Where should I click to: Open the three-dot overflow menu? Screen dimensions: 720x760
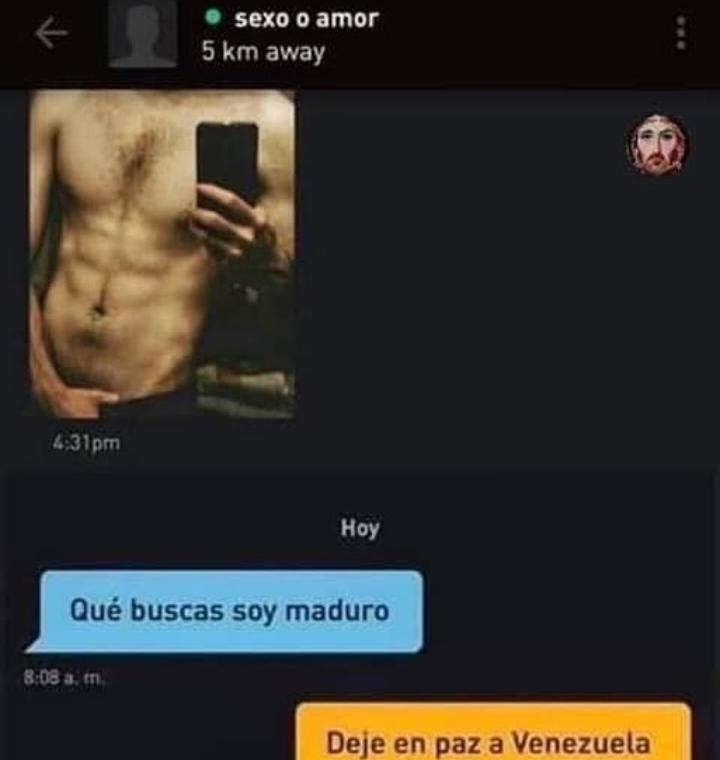point(681,34)
